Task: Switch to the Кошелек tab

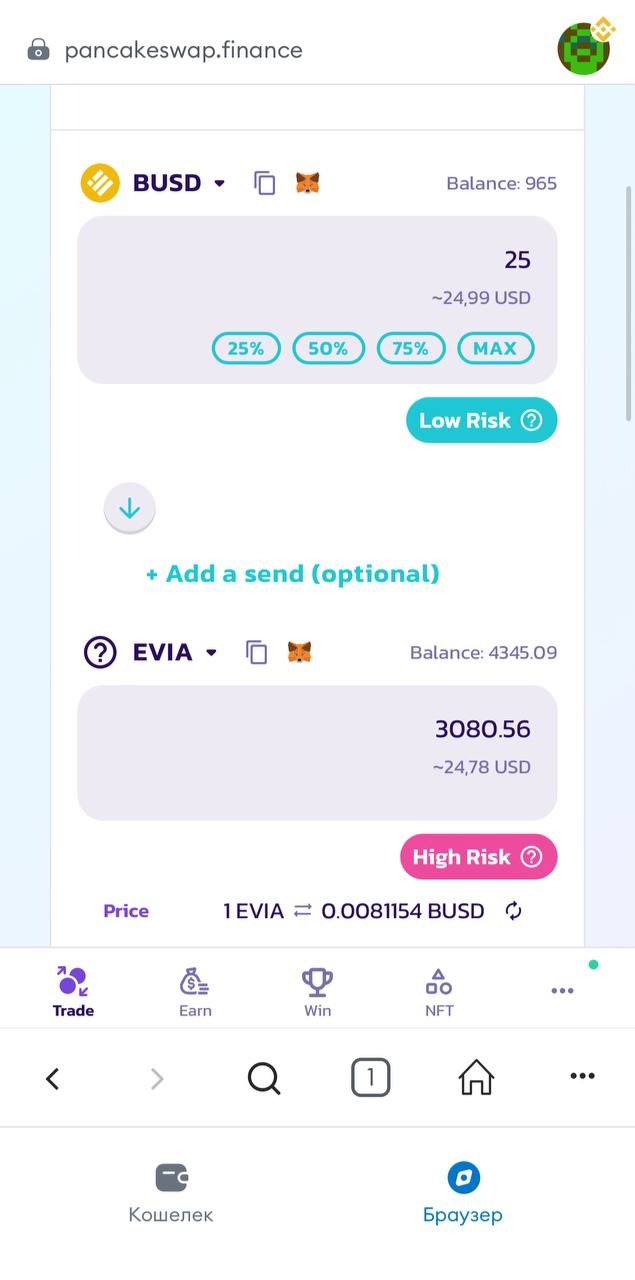Action: tap(171, 1193)
